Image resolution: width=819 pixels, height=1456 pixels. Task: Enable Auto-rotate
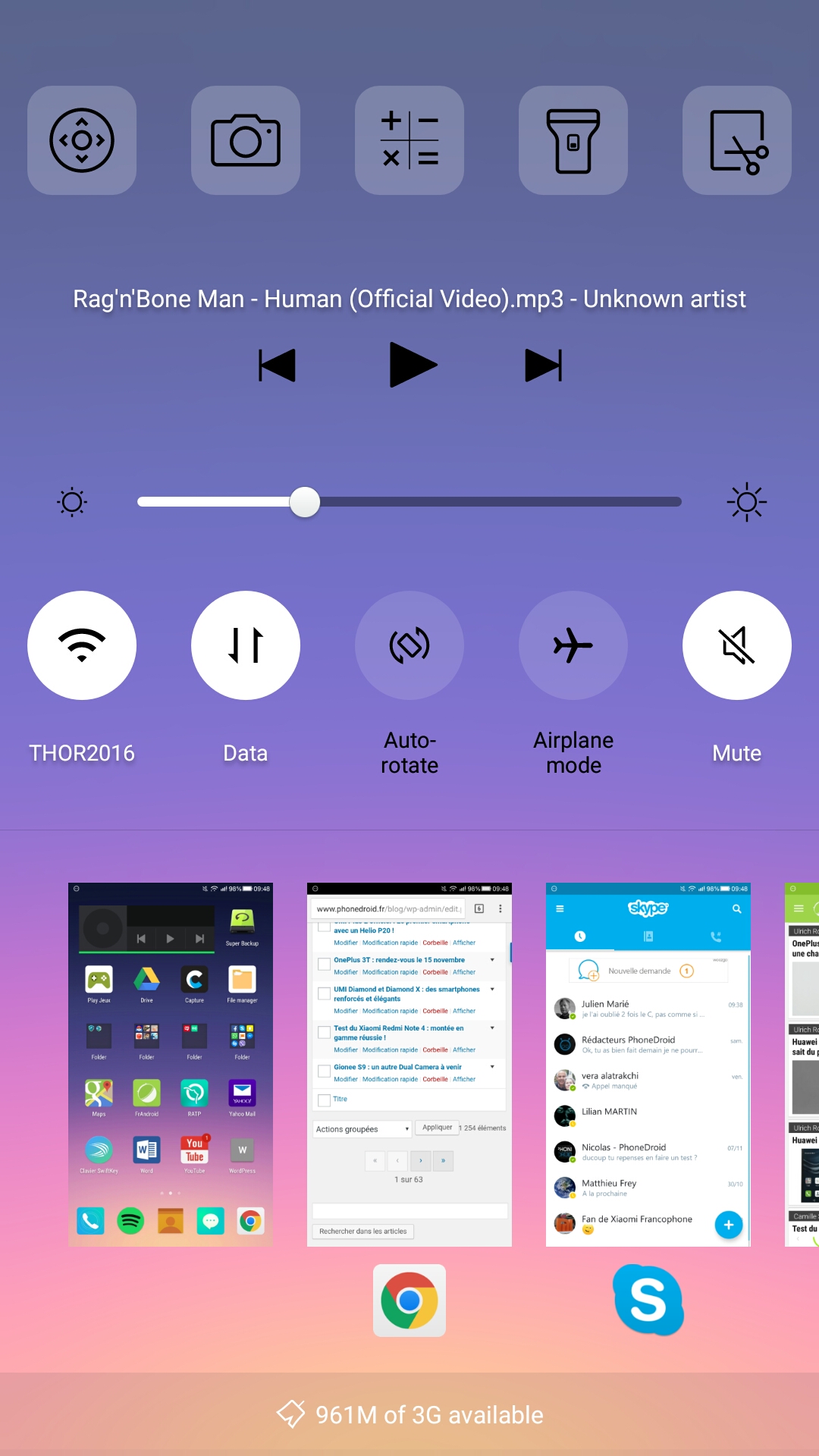[x=409, y=645]
